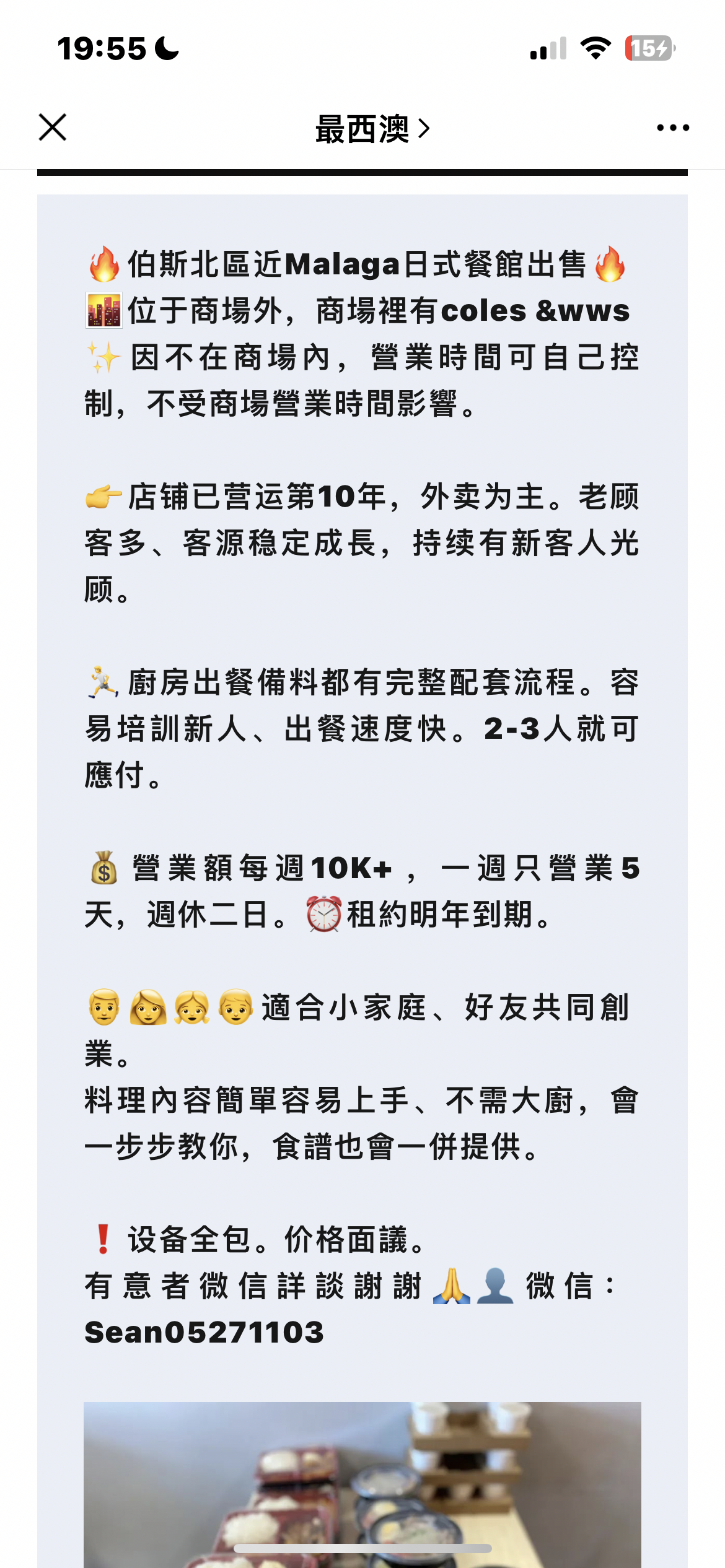Close the article with the X
Image resolution: width=725 pixels, height=1568 pixels.
pos(53,128)
